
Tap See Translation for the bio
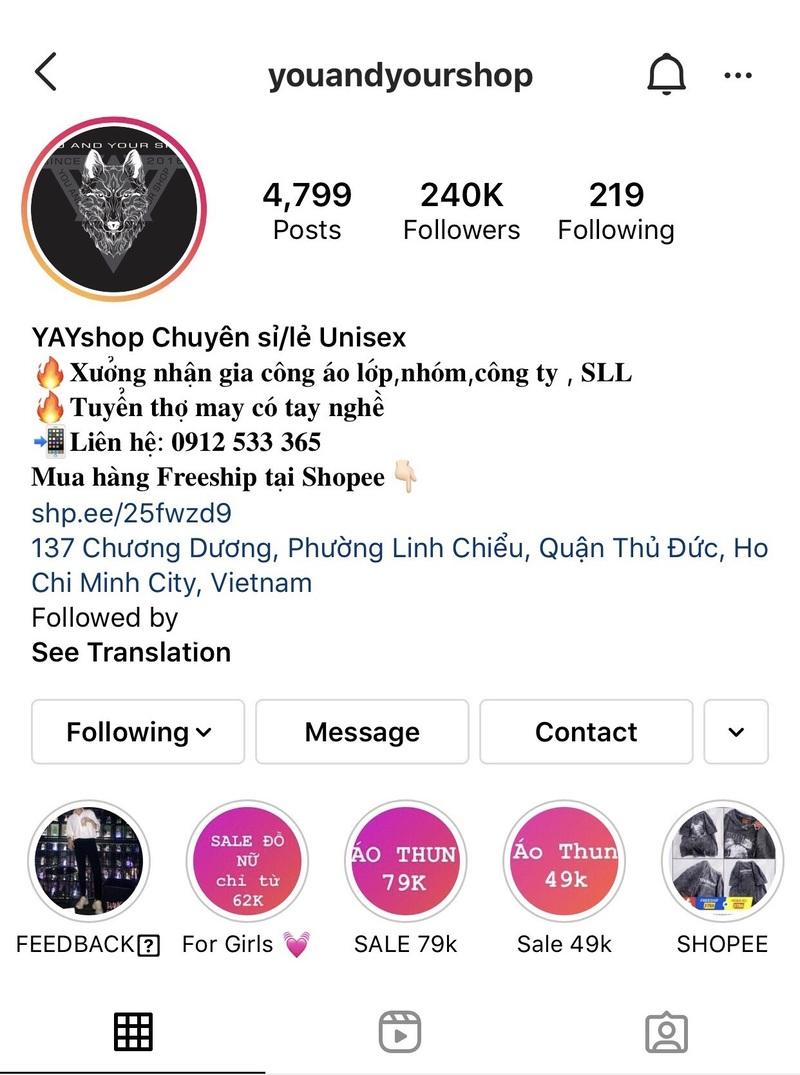point(131,652)
